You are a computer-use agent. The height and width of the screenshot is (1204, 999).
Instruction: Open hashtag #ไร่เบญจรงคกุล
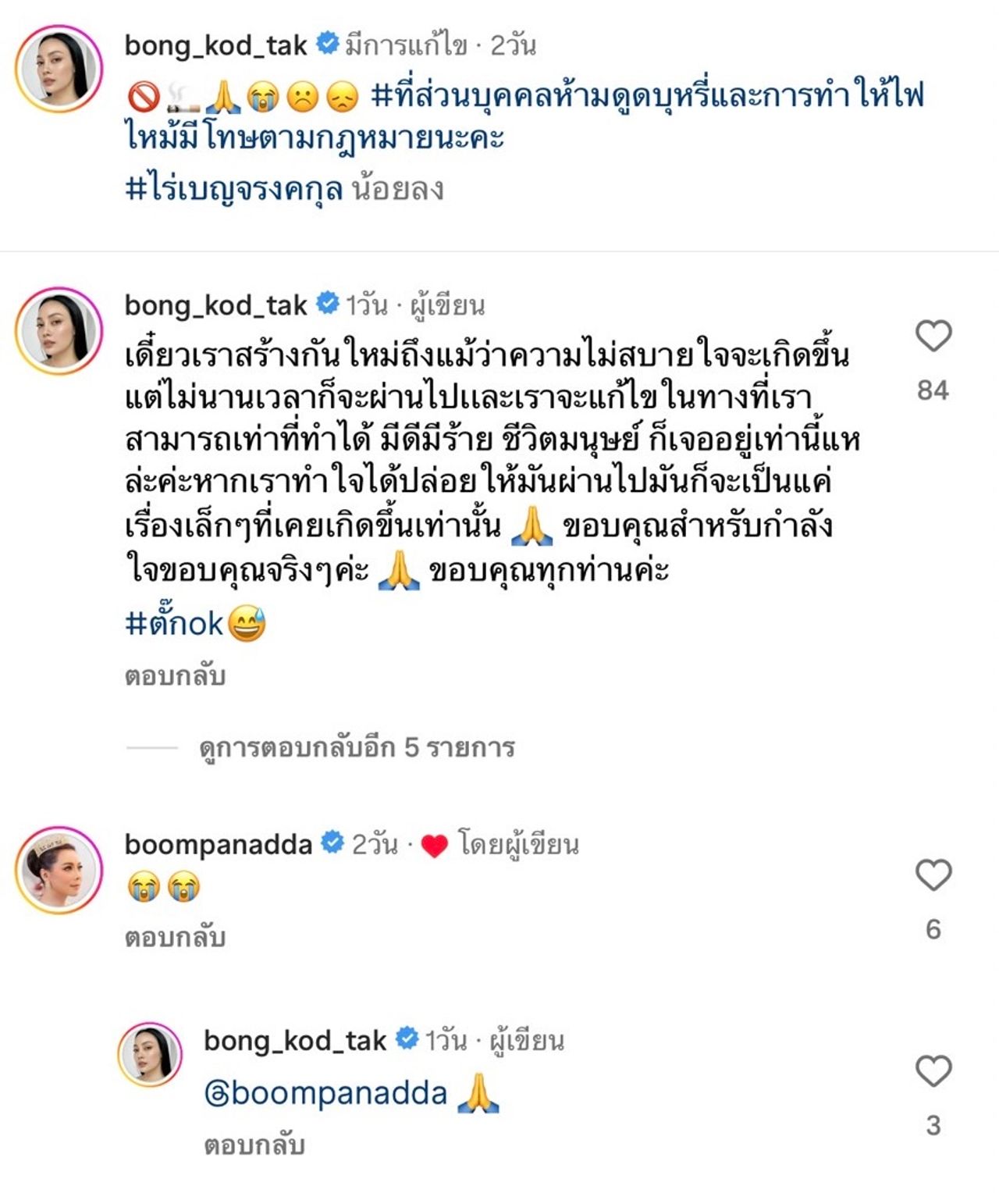click(234, 190)
